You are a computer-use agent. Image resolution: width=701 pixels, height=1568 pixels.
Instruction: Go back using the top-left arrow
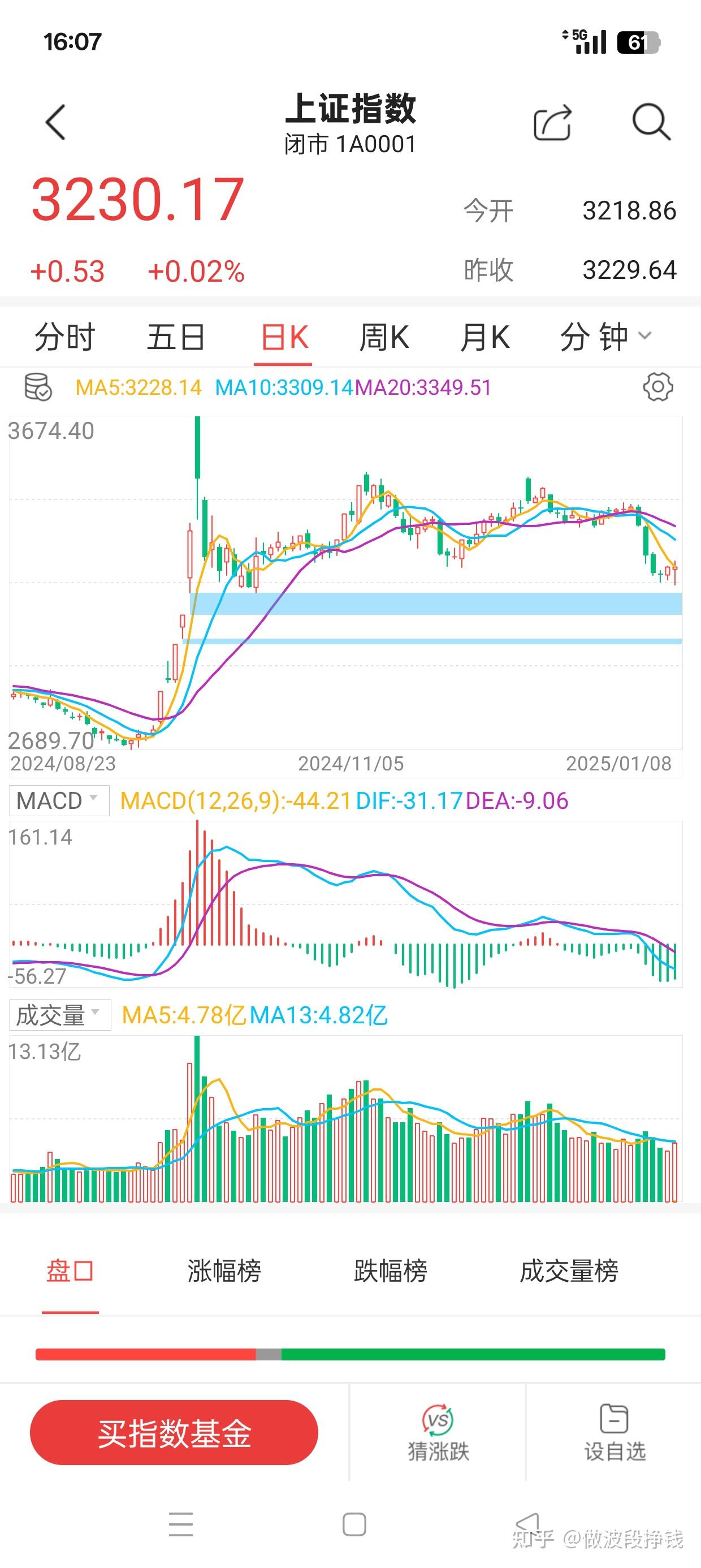coord(56,122)
